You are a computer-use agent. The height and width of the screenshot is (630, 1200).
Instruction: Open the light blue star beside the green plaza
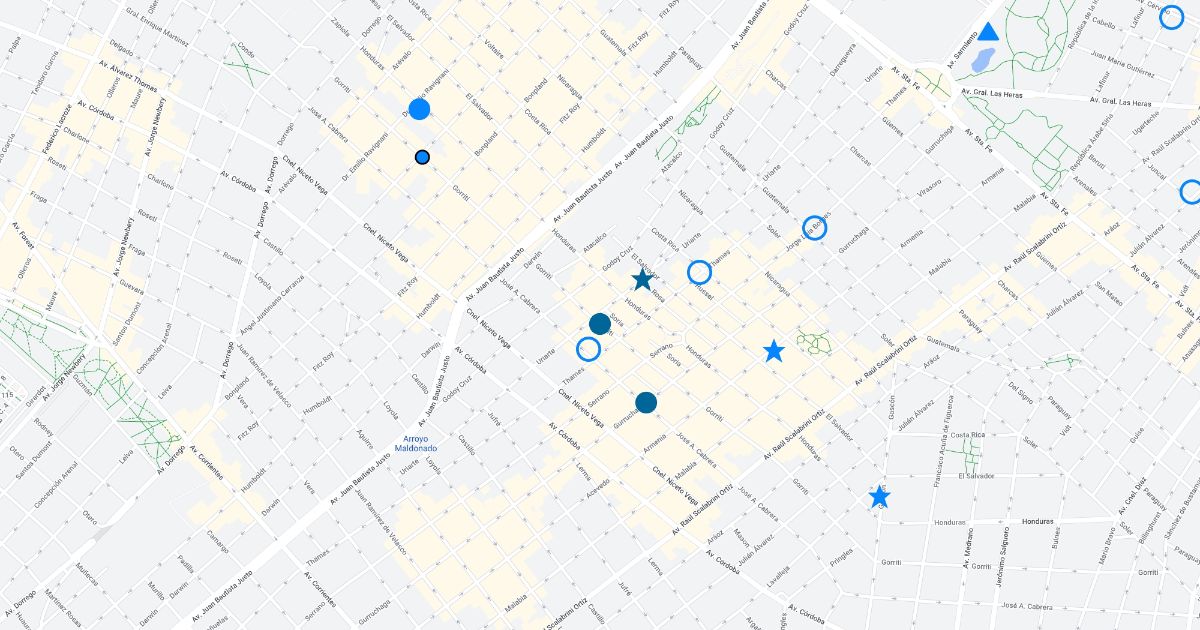point(773,352)
